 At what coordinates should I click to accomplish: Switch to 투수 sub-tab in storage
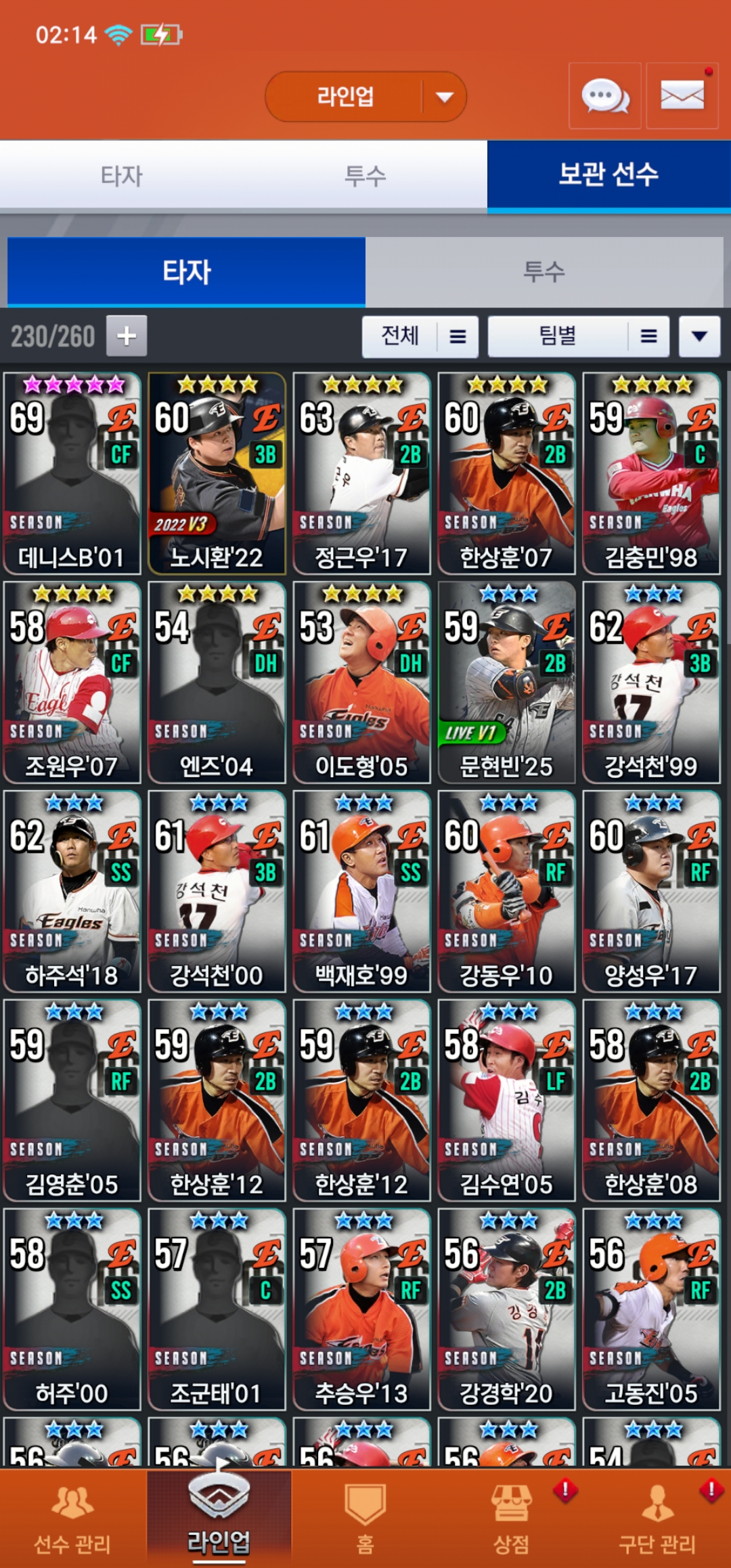[x=544, y=272]
